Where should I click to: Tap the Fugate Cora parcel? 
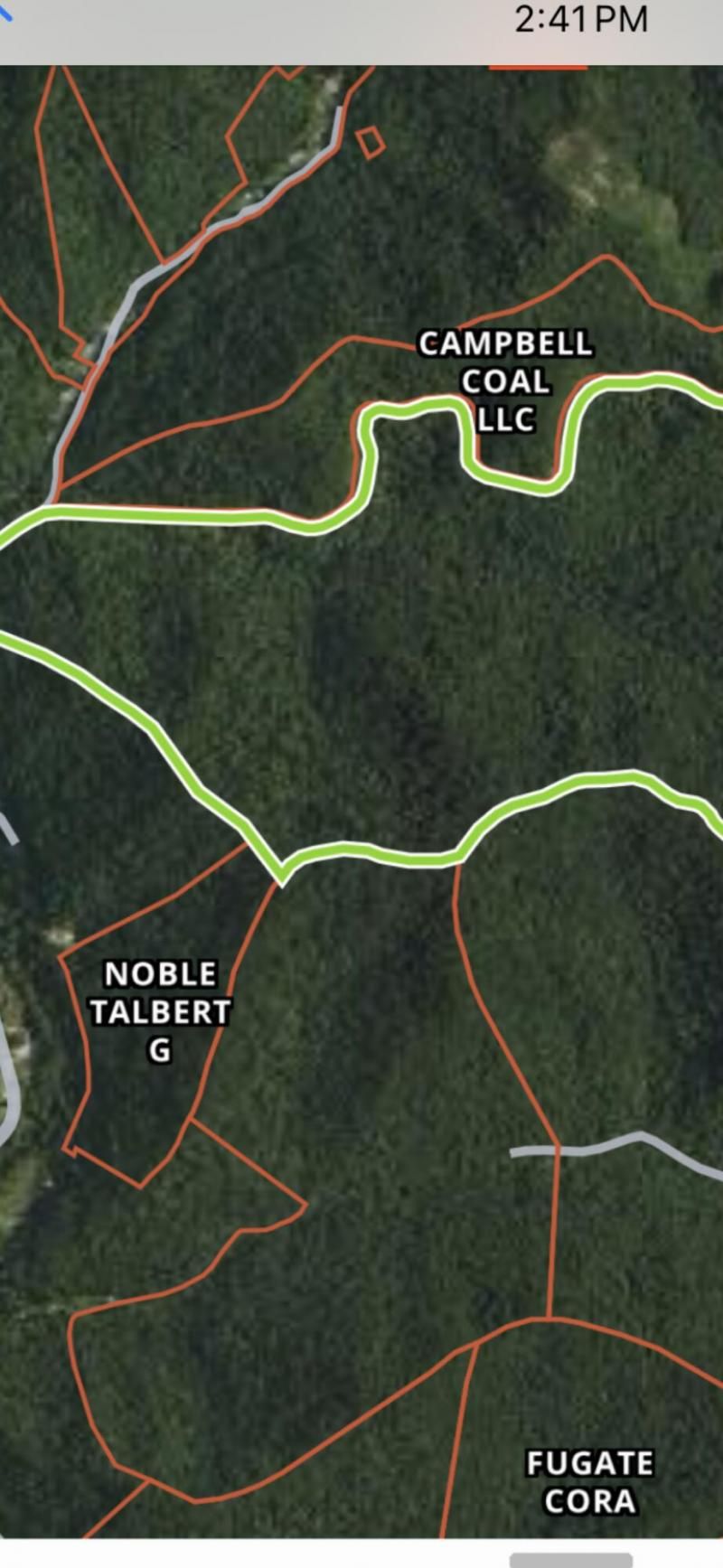pyautogui.click(x=589, y=1482)
